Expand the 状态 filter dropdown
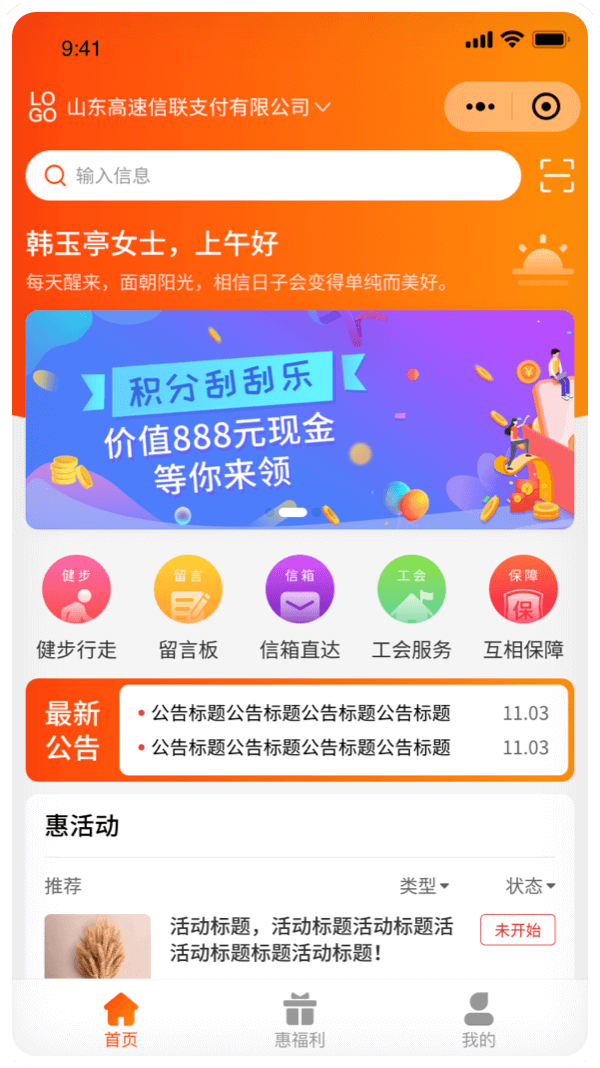600x1068 pixels. tap(530, 886)
